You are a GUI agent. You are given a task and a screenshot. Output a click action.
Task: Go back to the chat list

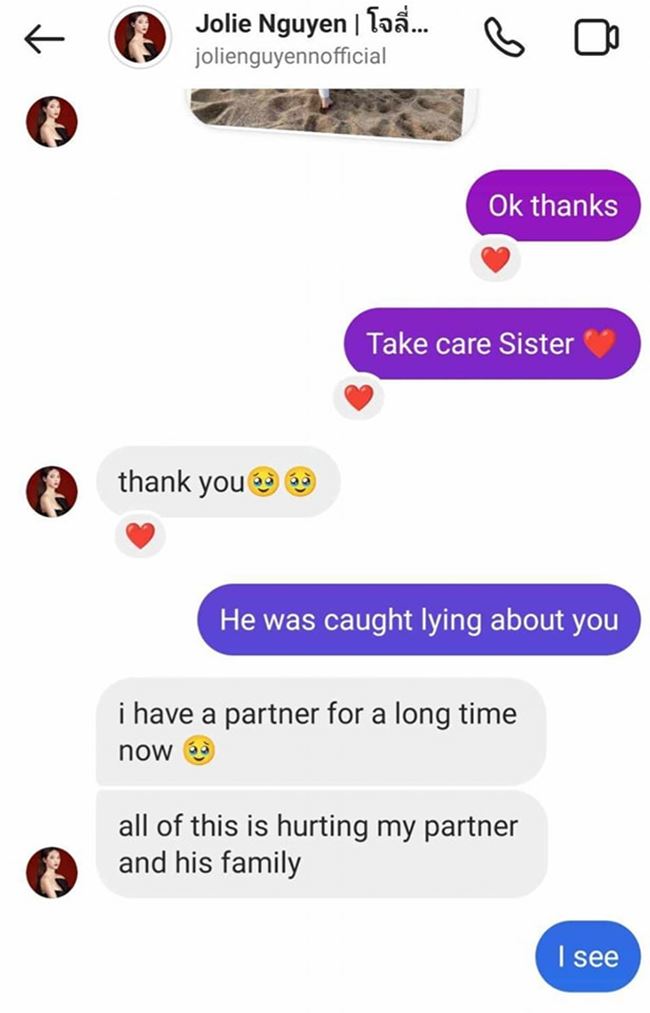(44, 40)
